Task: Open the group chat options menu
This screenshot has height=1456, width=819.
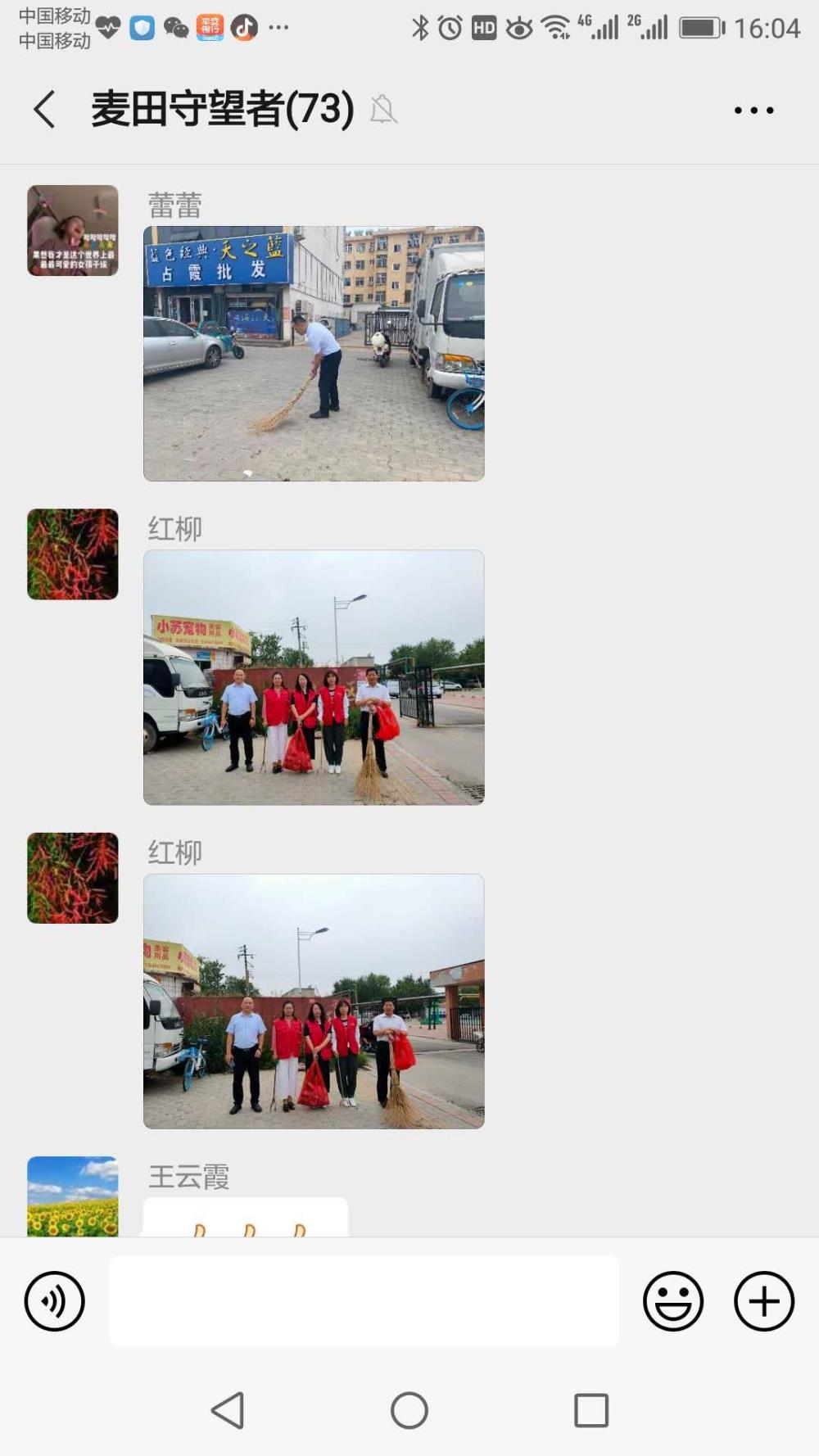Action: [x=753, y=110]
